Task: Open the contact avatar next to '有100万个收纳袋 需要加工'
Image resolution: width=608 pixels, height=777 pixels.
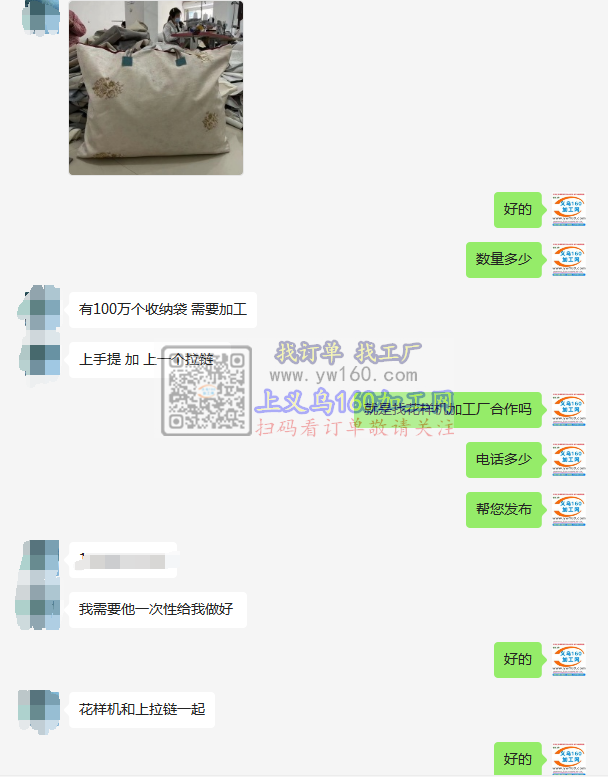Action: [44, 309]
